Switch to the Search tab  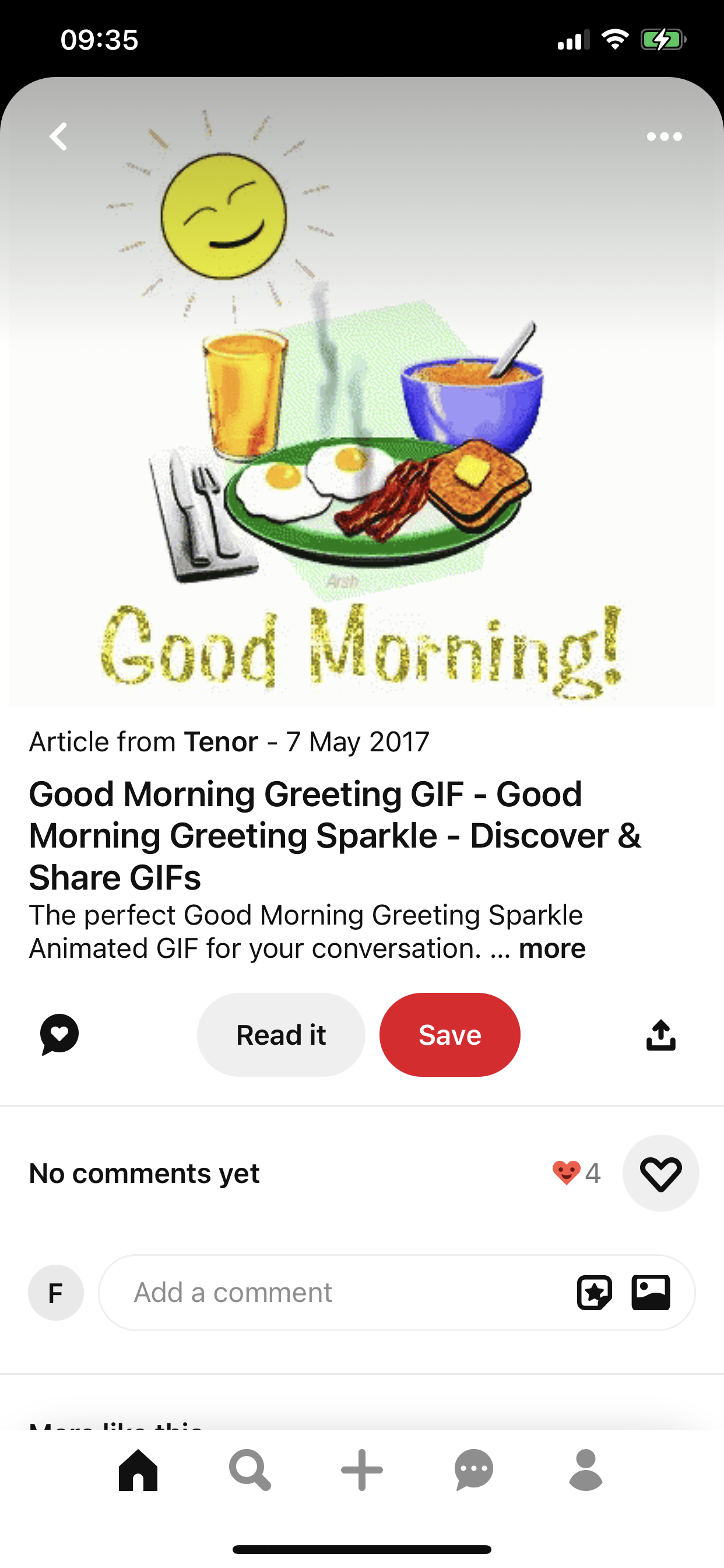coord(249,1470)
